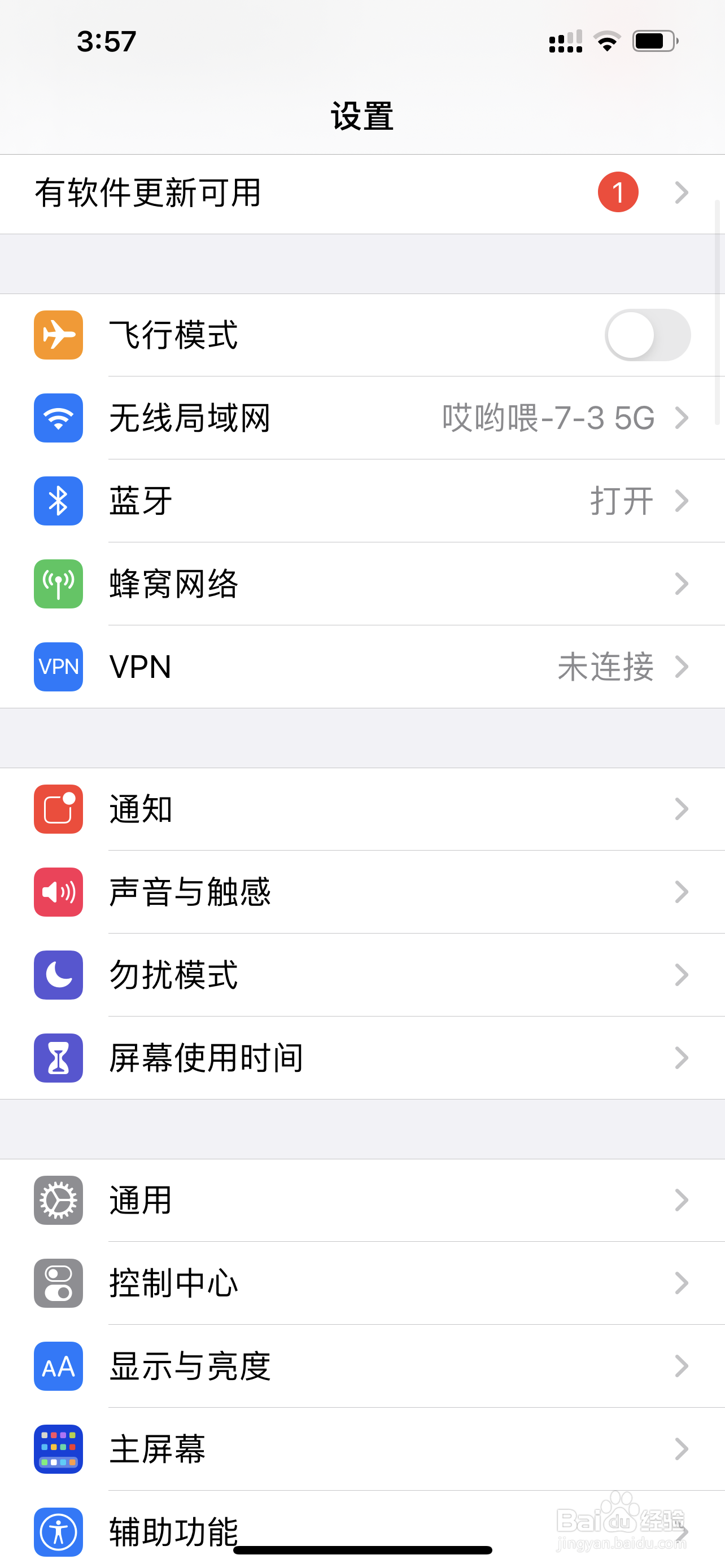Tap the Cellular Network (蜂窝网络) icon
Viewport: 725px width, 1568px height.
coord(58,584)
